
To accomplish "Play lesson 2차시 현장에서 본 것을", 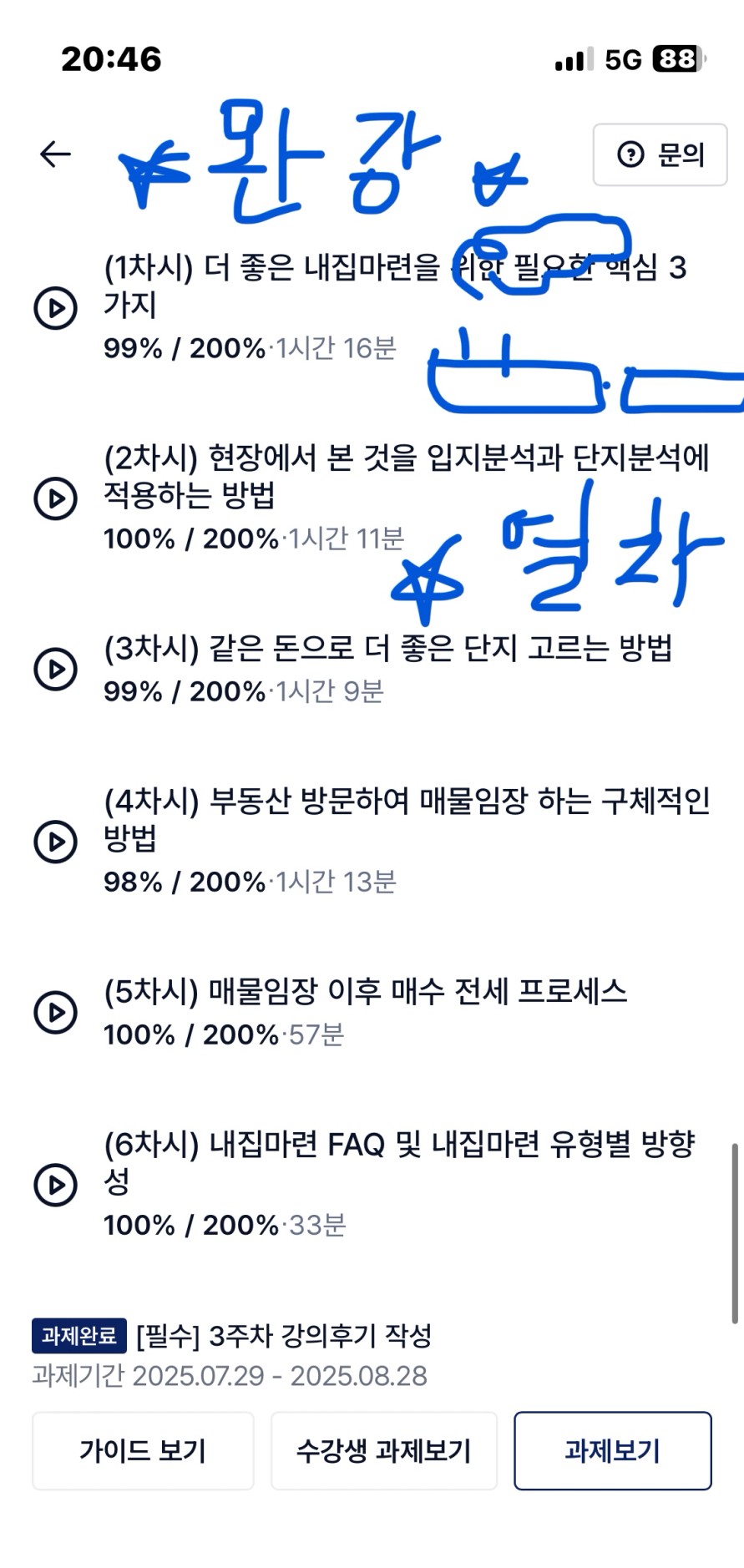I will (x=56, y=498).
